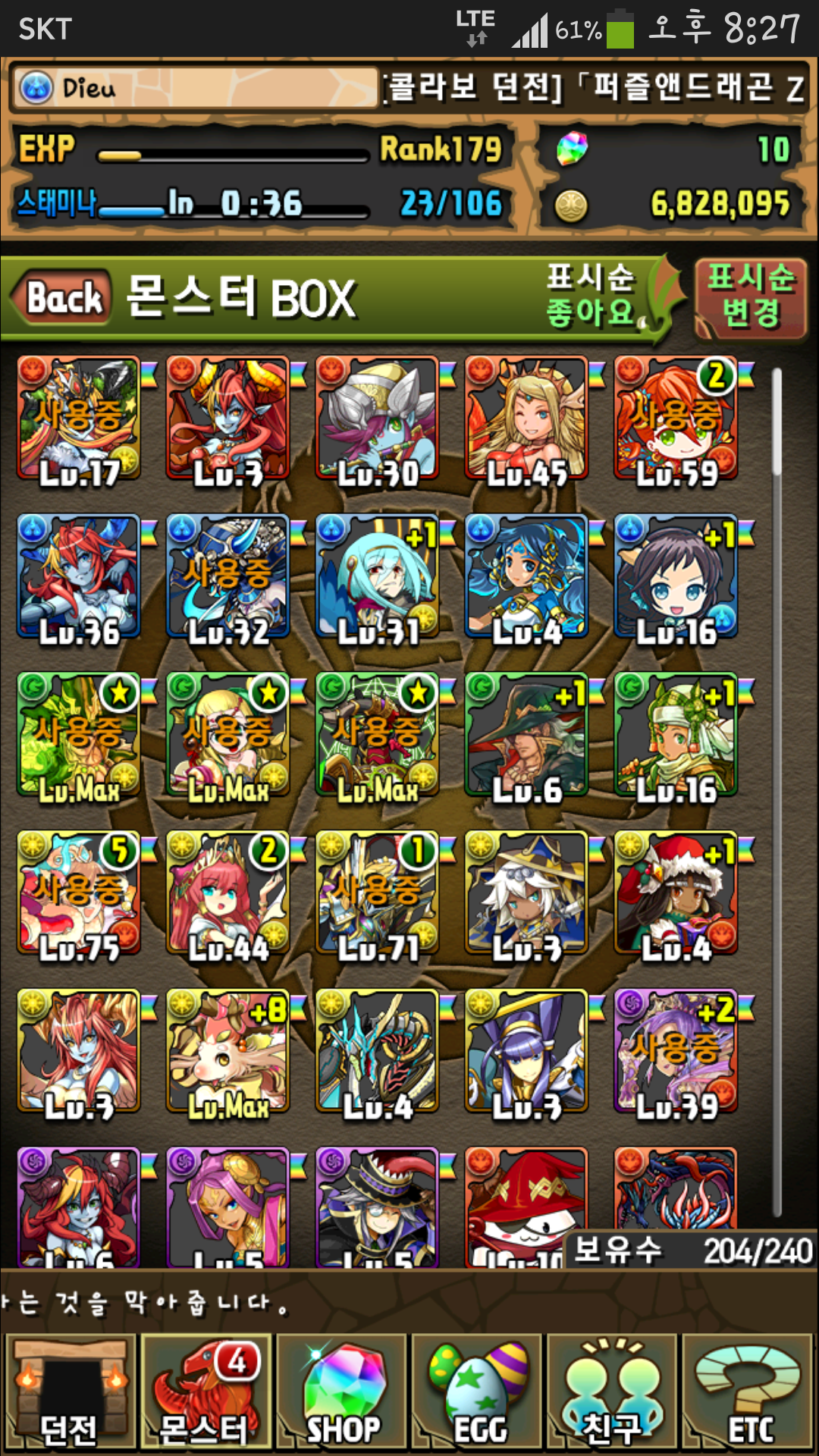The image size is (819, 1456).
Task: Select the water monster at Lv.32
Action: click(x=227, y=577)
